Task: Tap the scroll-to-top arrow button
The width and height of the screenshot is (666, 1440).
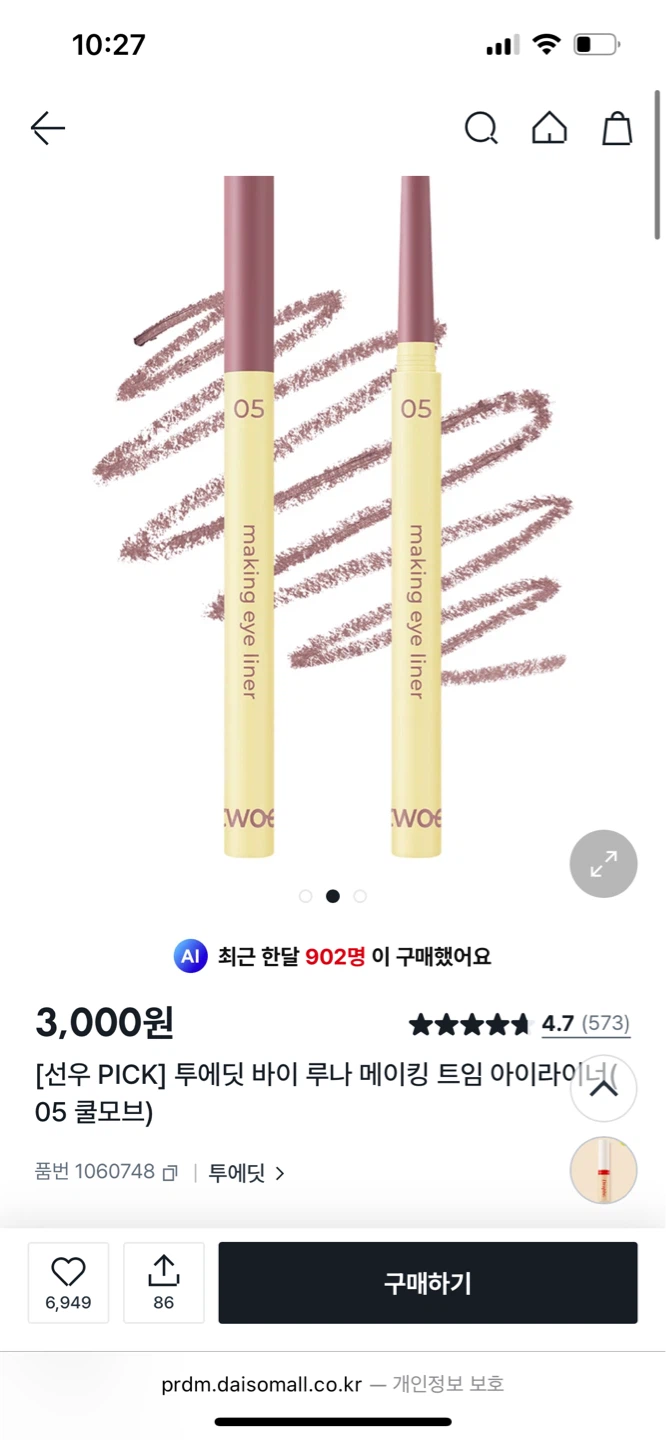Action: click(x=603, y=1089)
